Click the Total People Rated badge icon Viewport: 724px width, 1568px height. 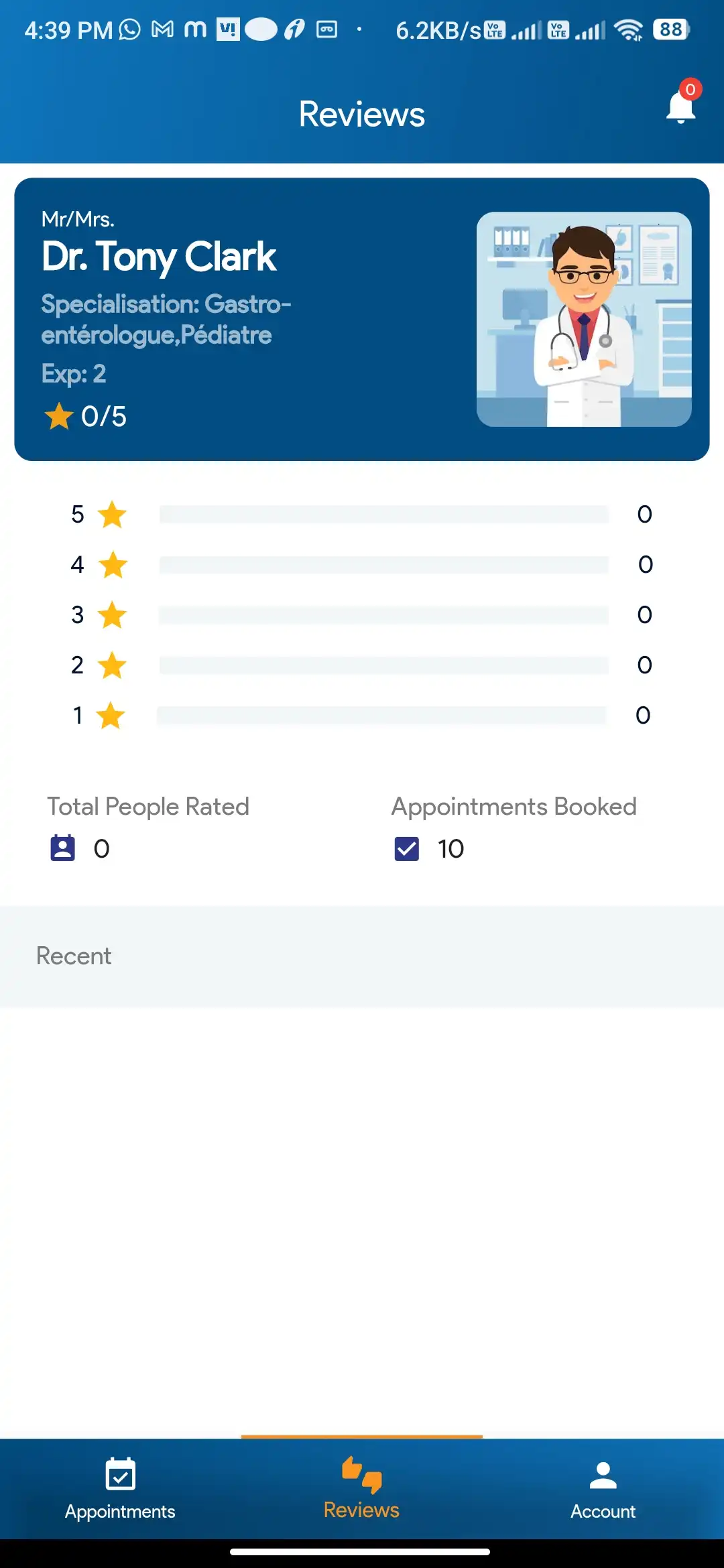pos(62,848)
